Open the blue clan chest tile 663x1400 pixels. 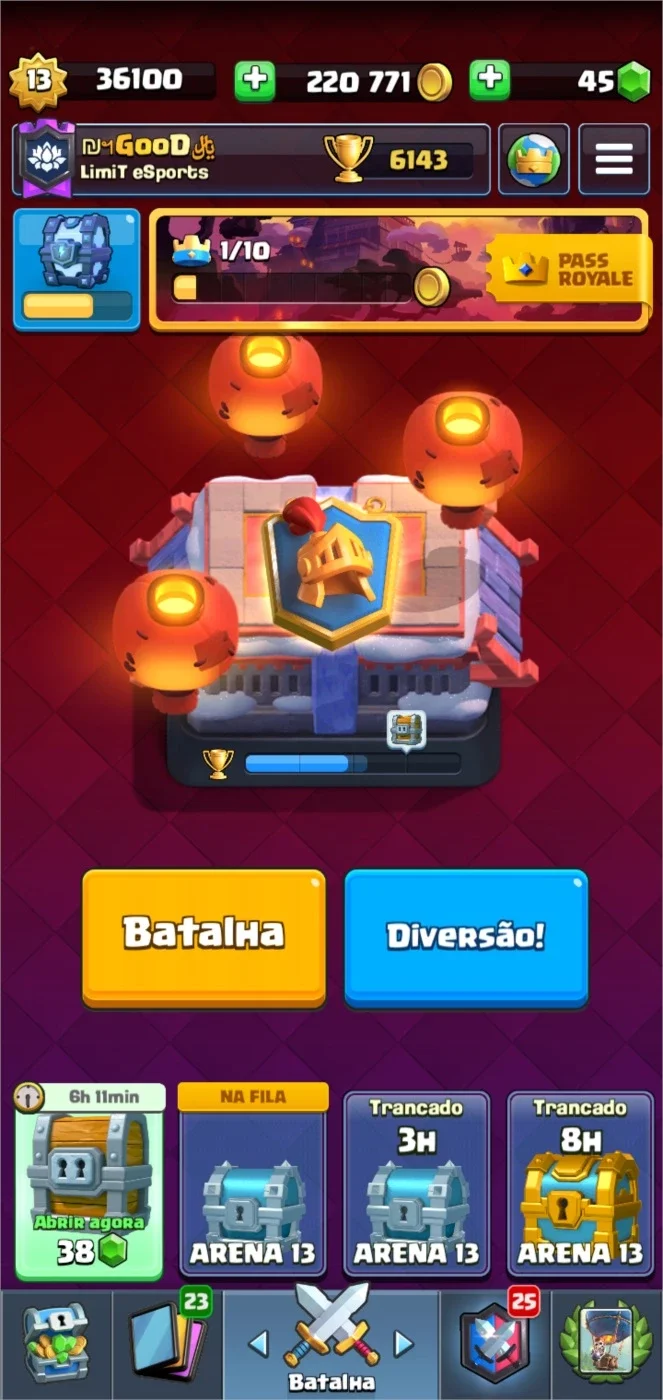pos(77,269)
